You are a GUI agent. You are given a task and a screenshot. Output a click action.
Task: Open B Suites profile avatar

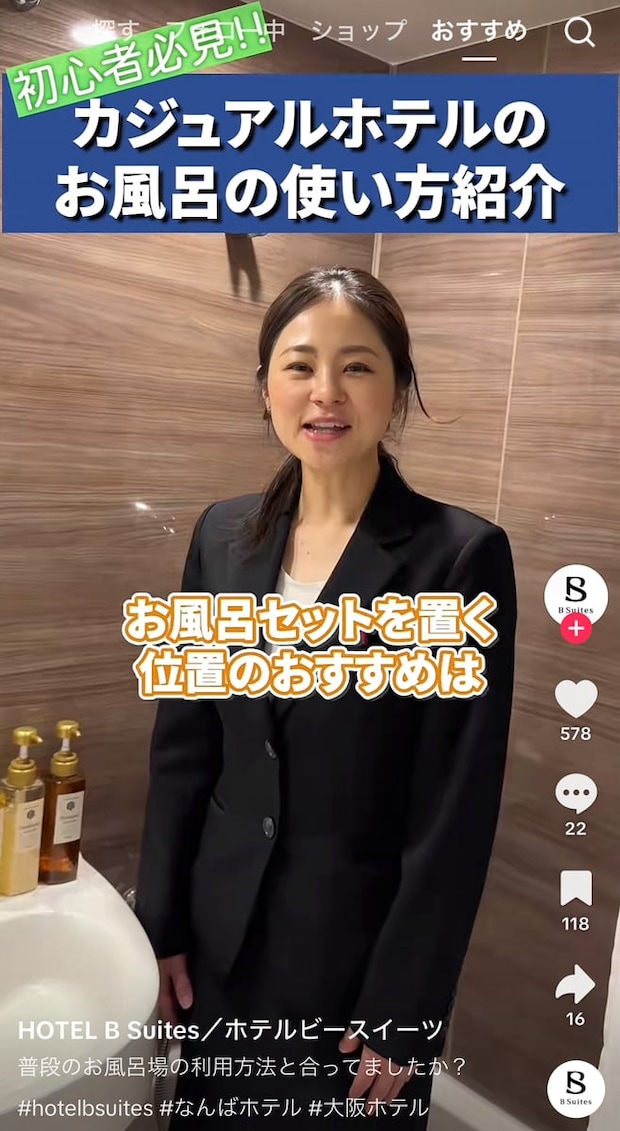575,595
